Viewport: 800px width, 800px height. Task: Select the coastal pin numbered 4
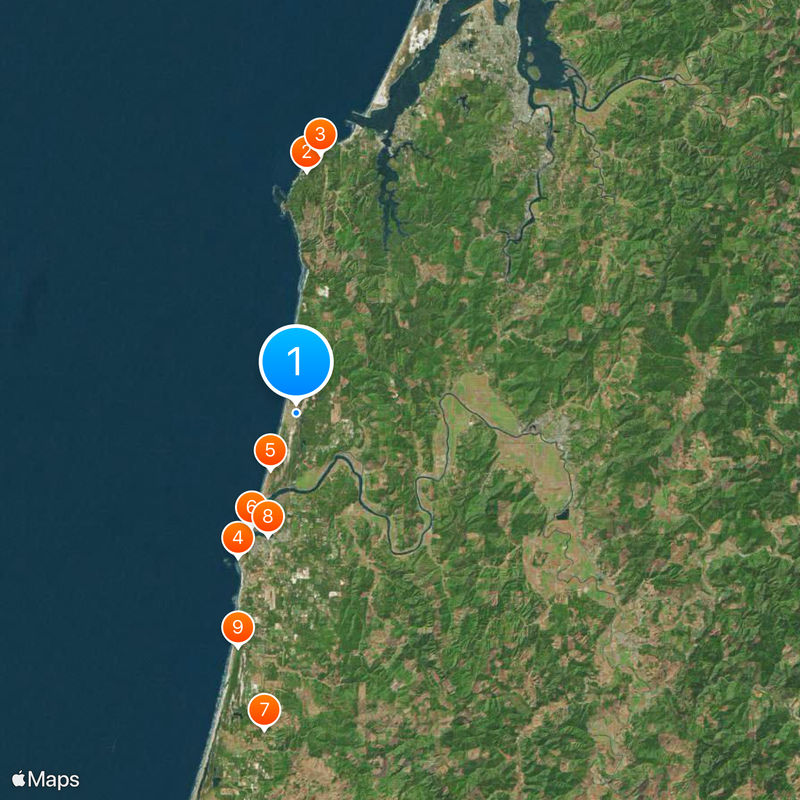point(237,539)
